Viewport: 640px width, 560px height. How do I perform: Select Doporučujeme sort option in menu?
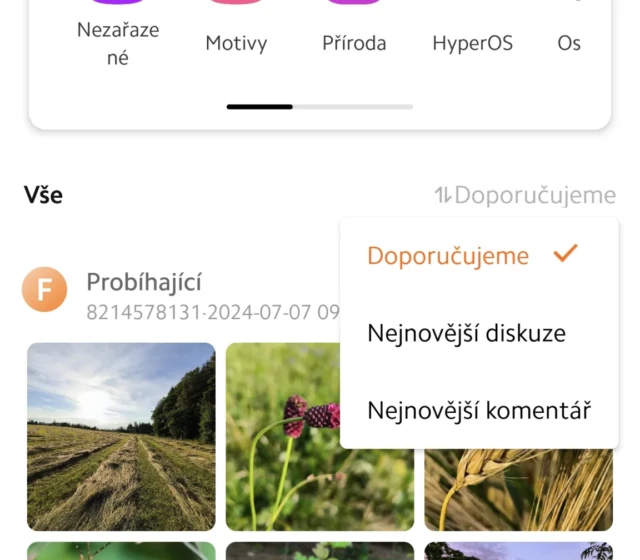click(448, 255)
